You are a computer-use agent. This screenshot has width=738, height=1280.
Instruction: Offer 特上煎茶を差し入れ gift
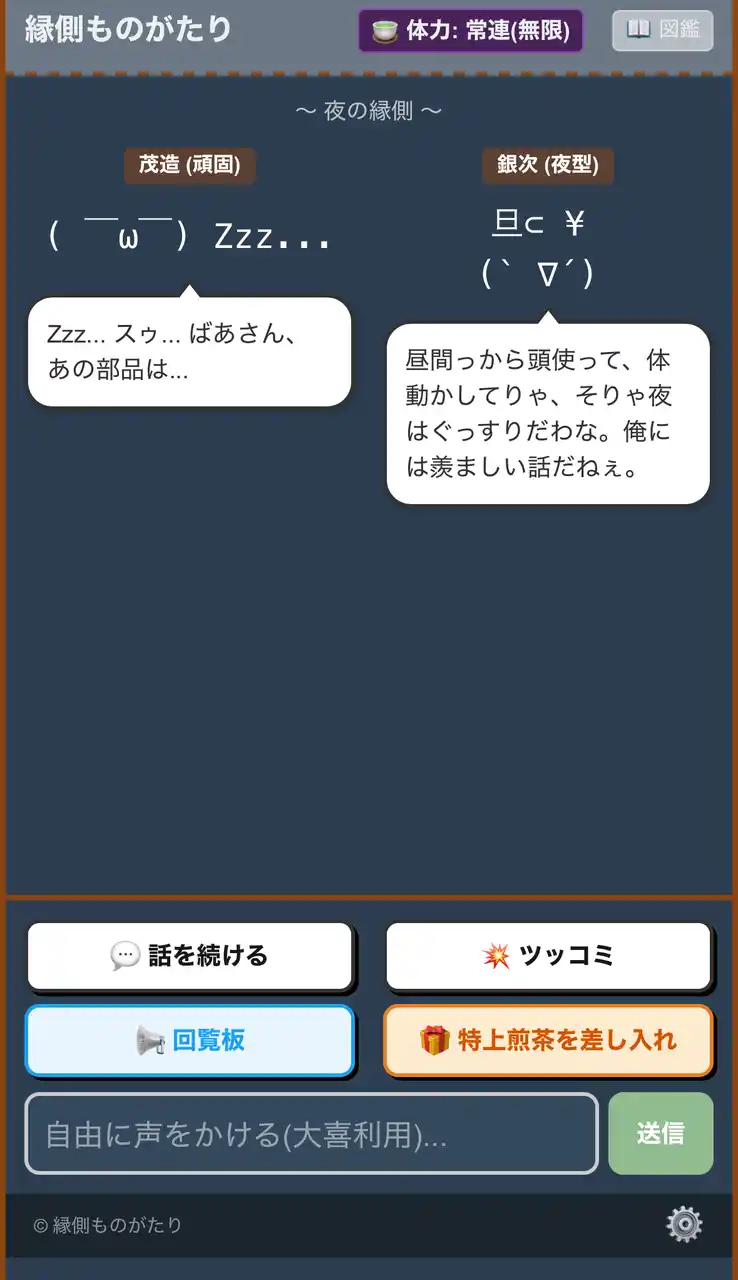pyautogui.click(x=548, y=1041)
